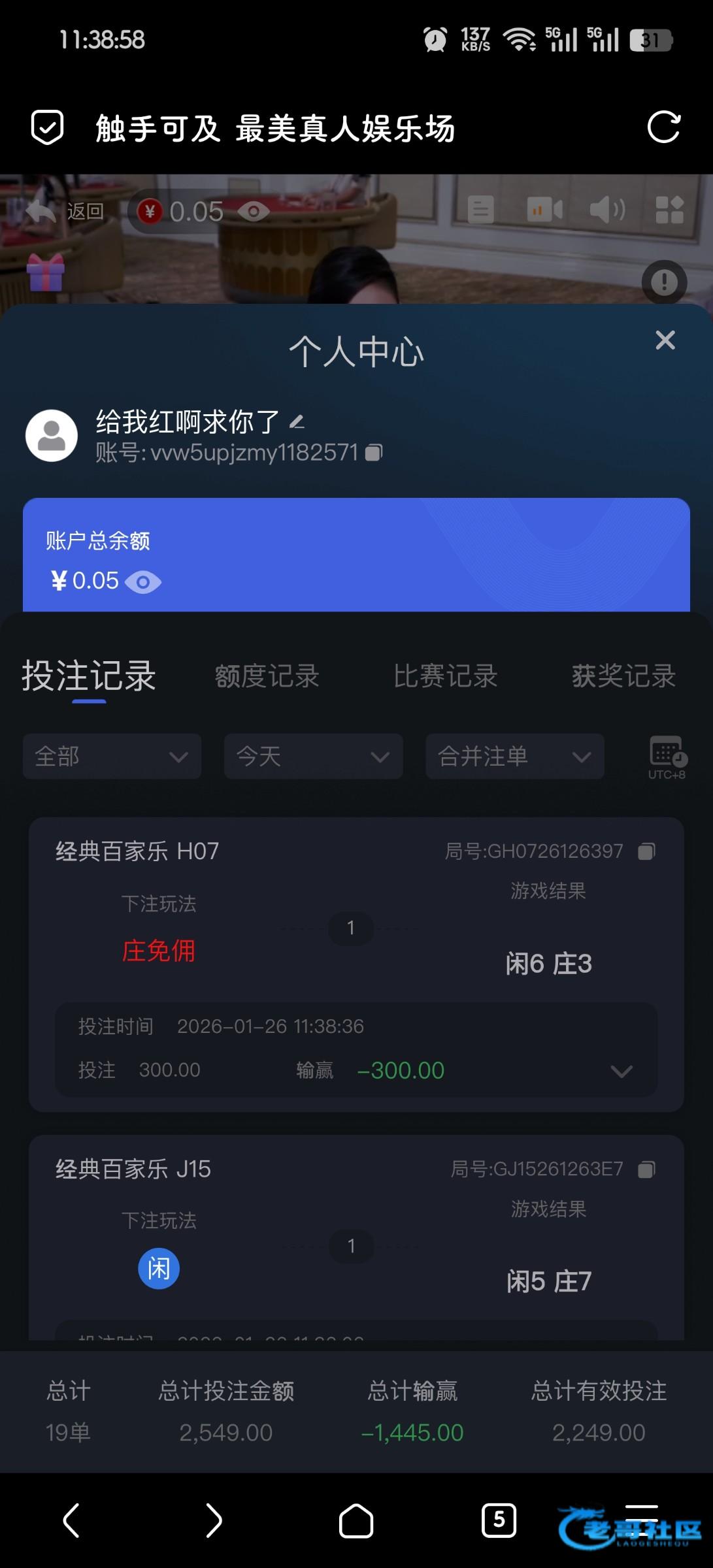
Task: Open the 全部 game filter dropdown
Action: pos(112,756)
